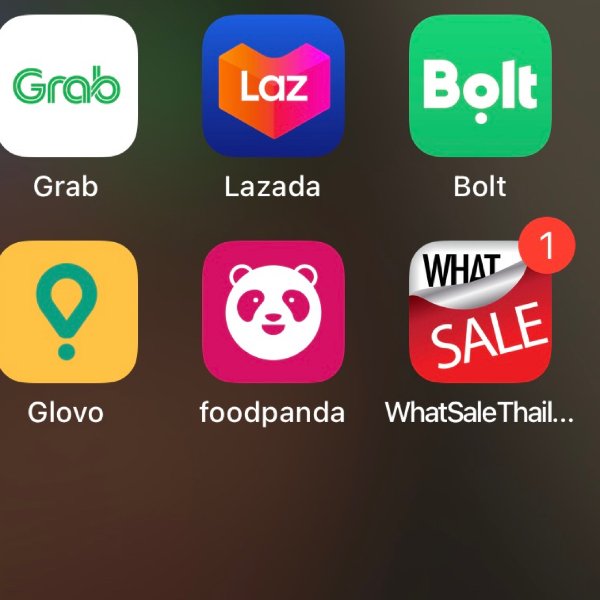
Task: Launch the Glovo delivery app
Action: pos(66,312)
